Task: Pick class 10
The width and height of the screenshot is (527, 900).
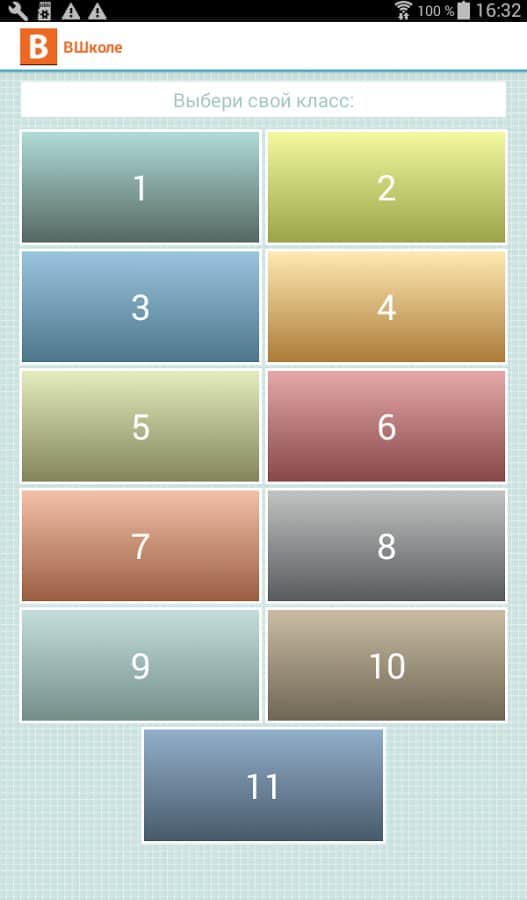Action: [386, 665]
